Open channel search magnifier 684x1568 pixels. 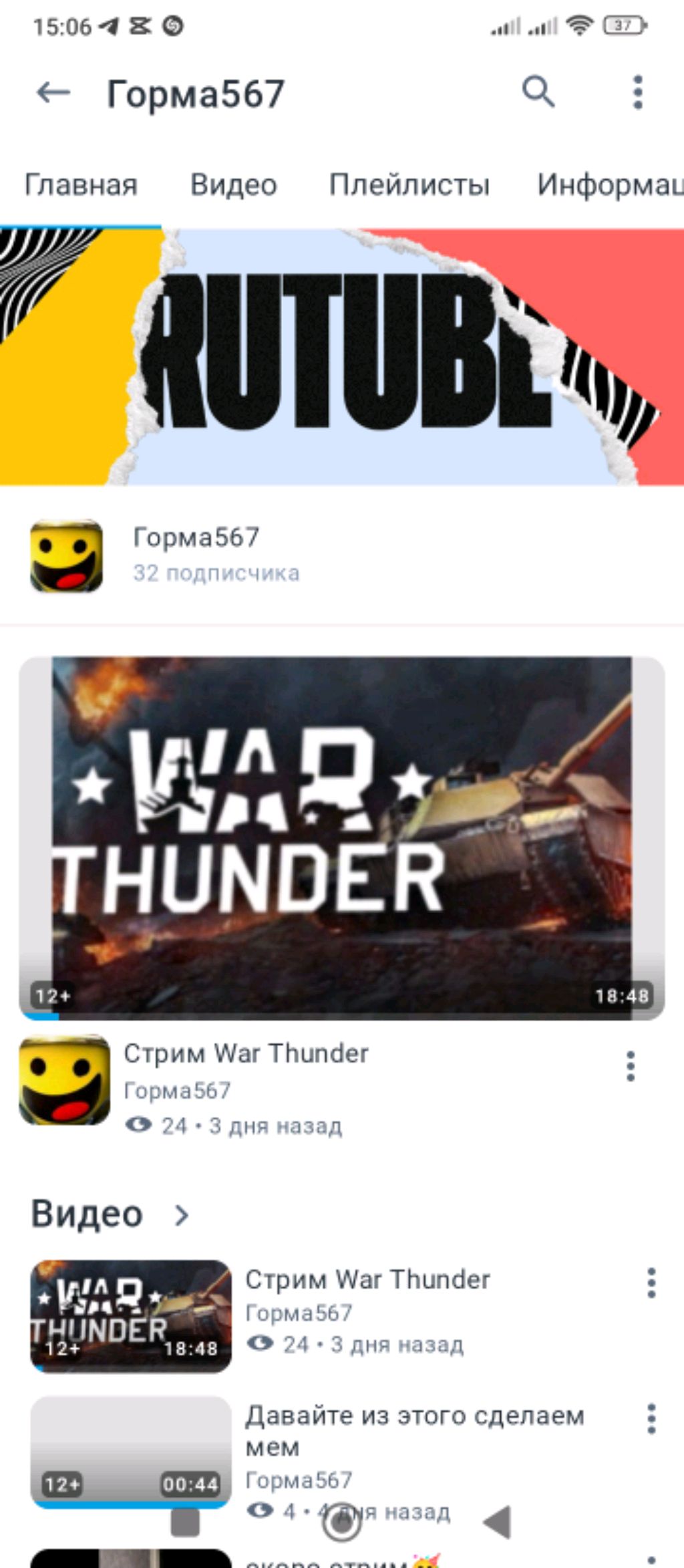(x=538, y=92)
